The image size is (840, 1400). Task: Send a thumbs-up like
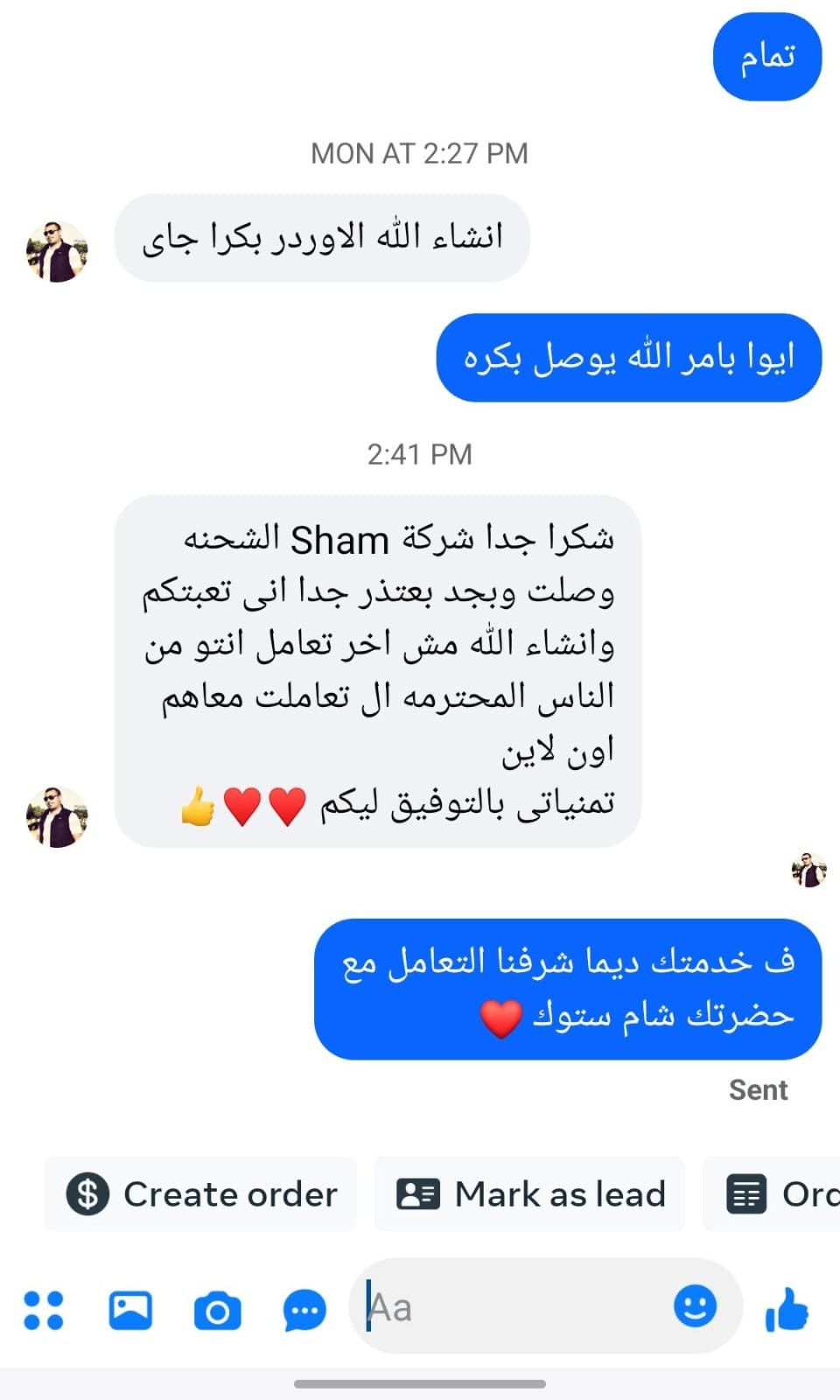pos(787,1310)
